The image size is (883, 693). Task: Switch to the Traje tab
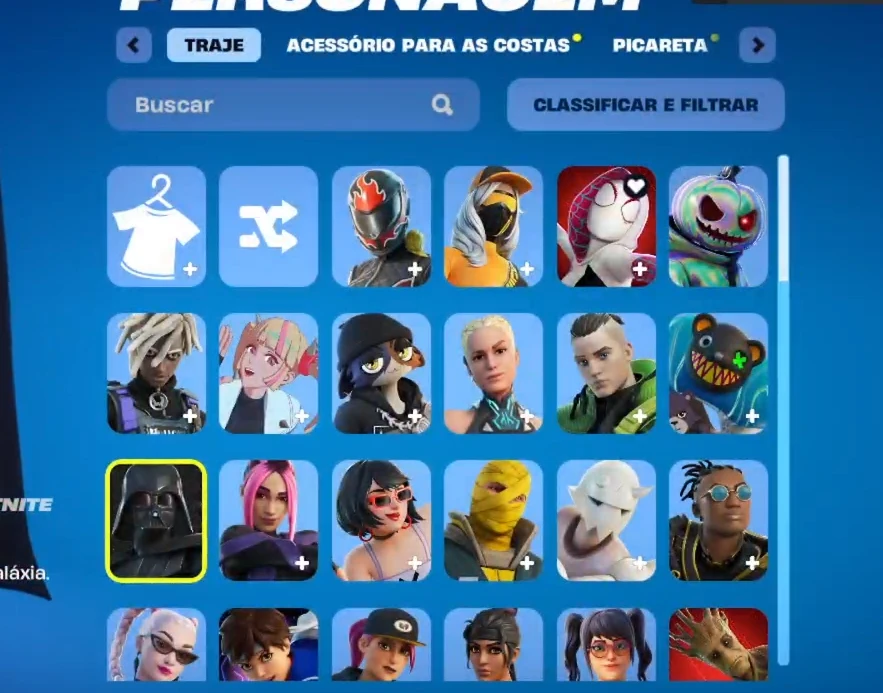point(214,45)
